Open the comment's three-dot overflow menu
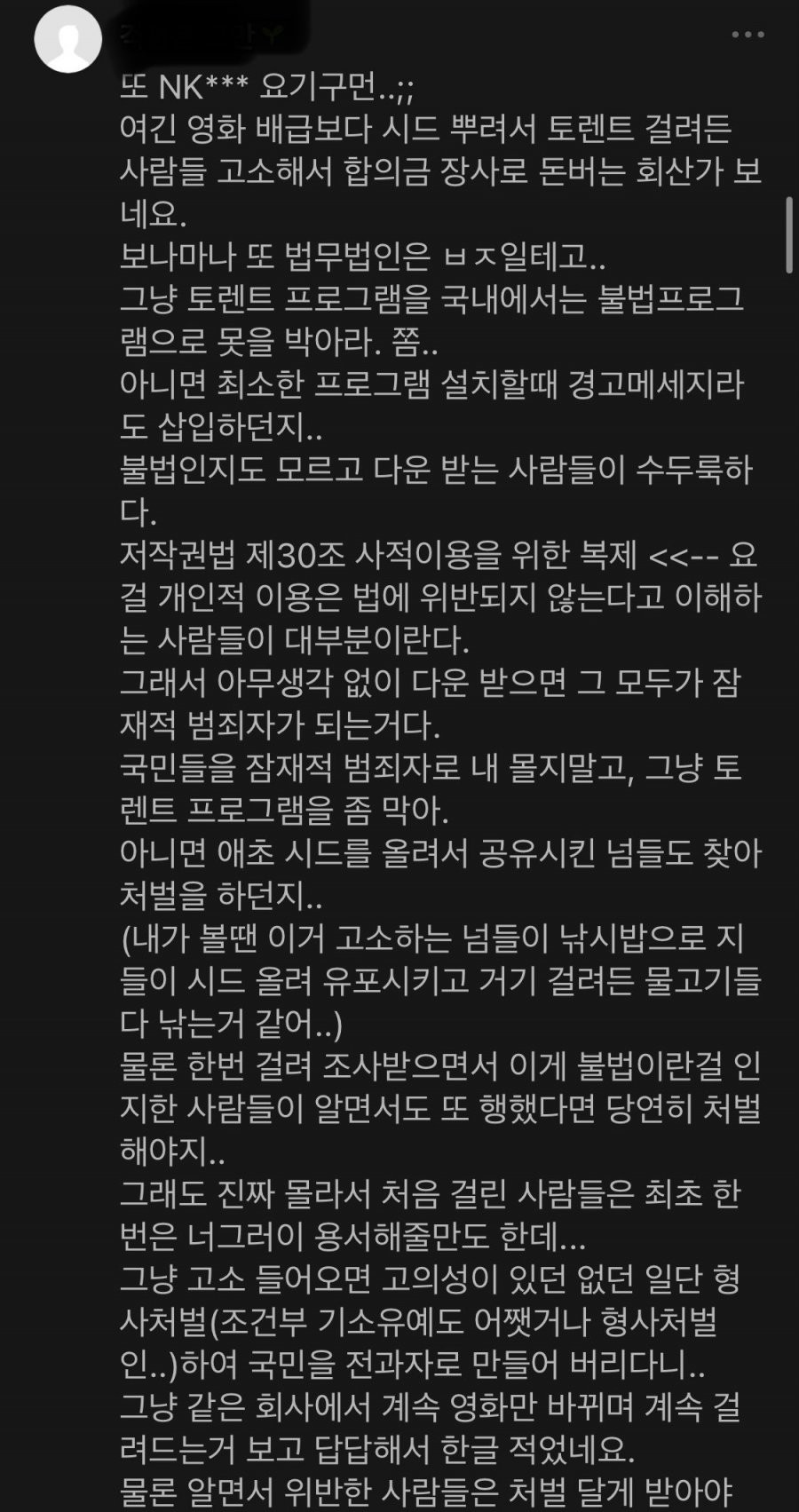Screen dimensions: 799x1512 (x=748, y=35)
